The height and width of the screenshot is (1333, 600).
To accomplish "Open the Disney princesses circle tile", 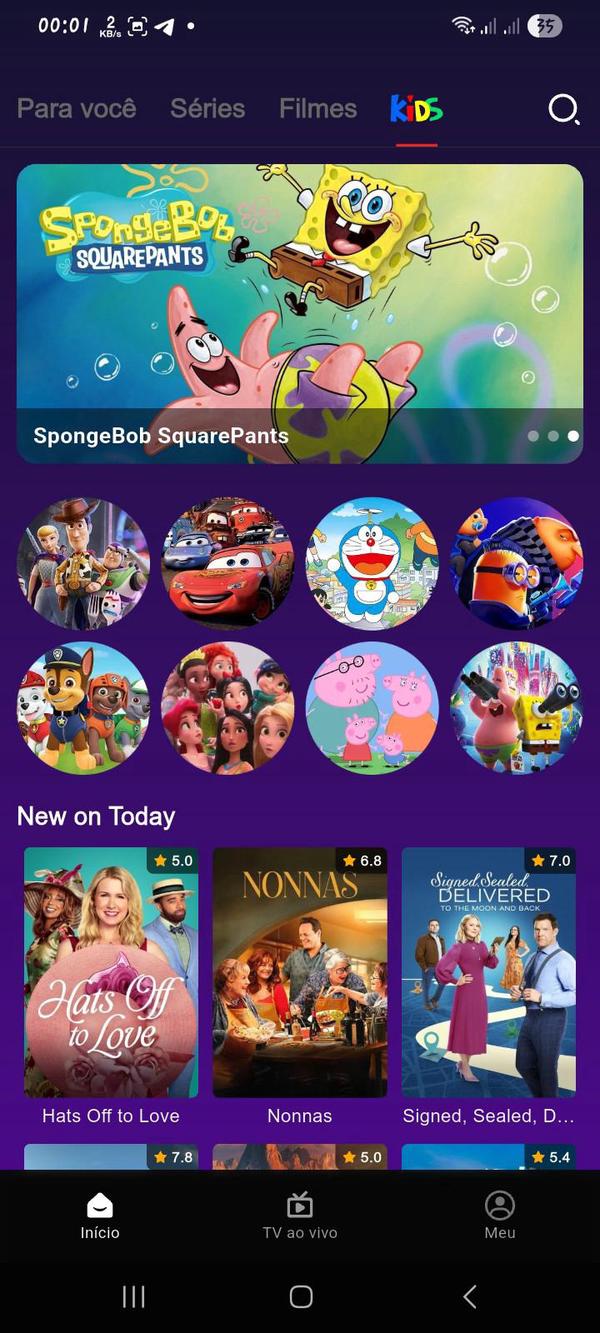I will coord(228,708).
